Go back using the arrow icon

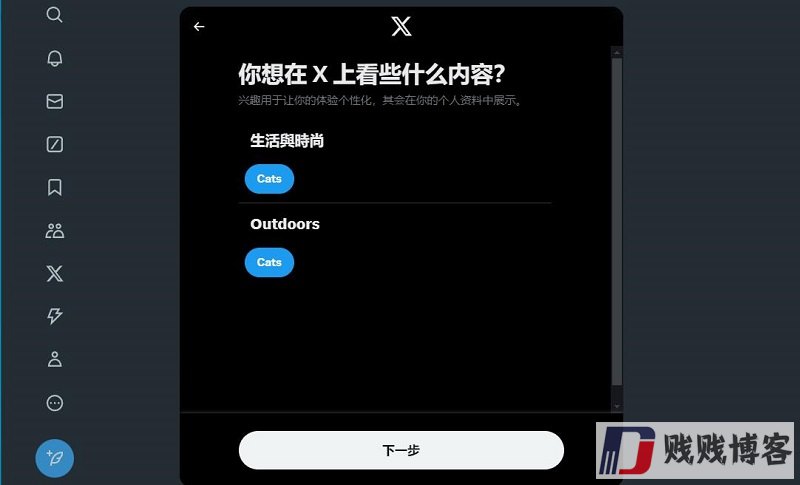[199, 27]
